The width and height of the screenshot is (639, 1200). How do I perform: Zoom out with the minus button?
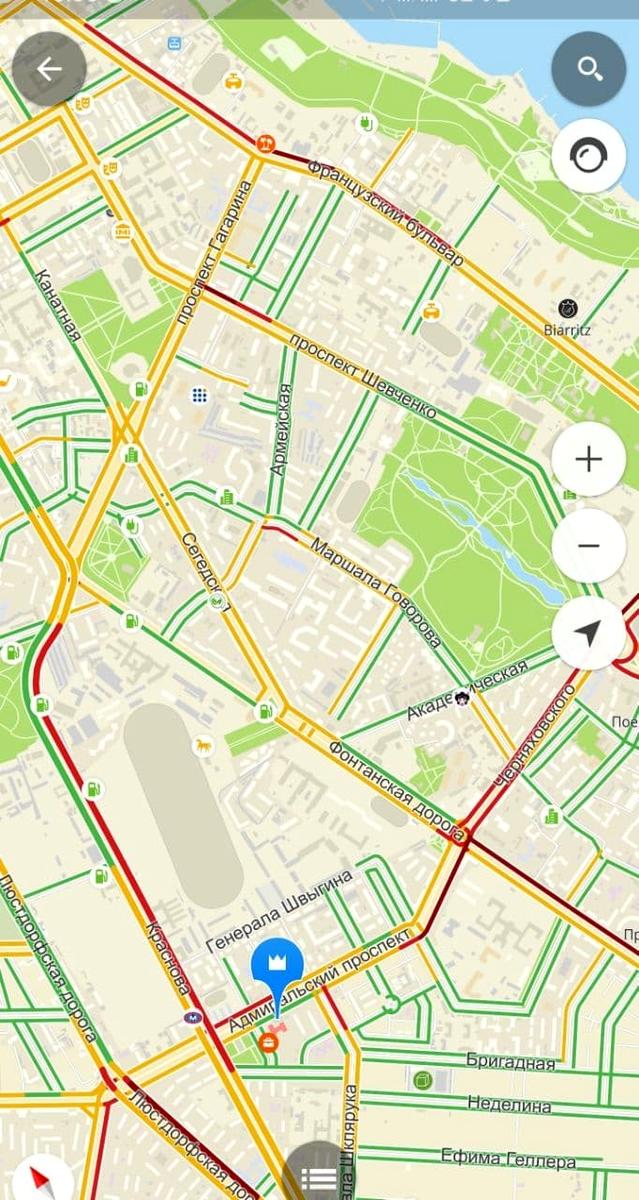pyautogui.click(x=589, y=546)
